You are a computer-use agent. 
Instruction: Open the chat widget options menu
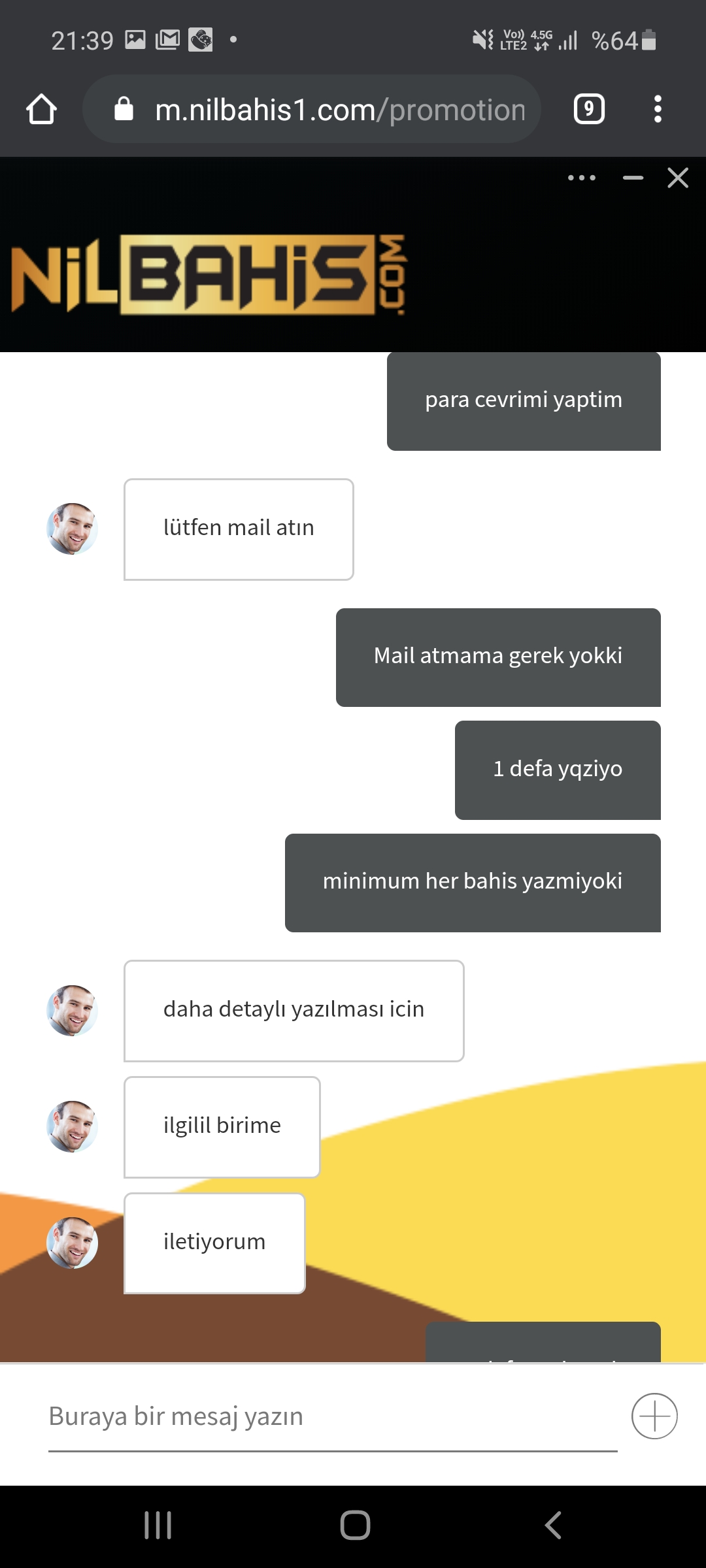(x=582, y=178)
